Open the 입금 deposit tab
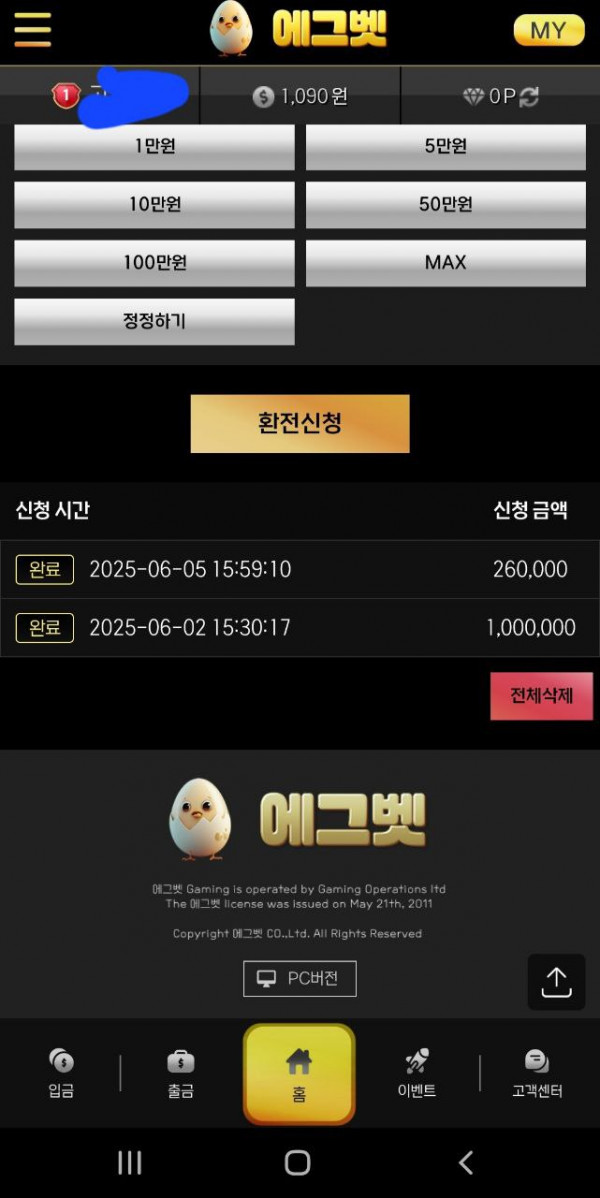The height and width of the screenshot is (1198, 600). 61,1073
